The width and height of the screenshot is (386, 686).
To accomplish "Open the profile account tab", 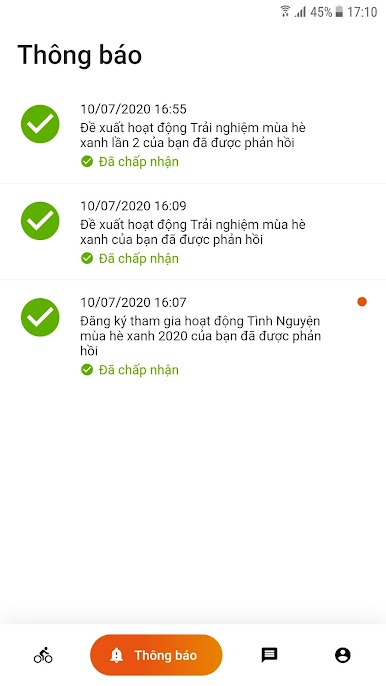I will tap(343, 655).
